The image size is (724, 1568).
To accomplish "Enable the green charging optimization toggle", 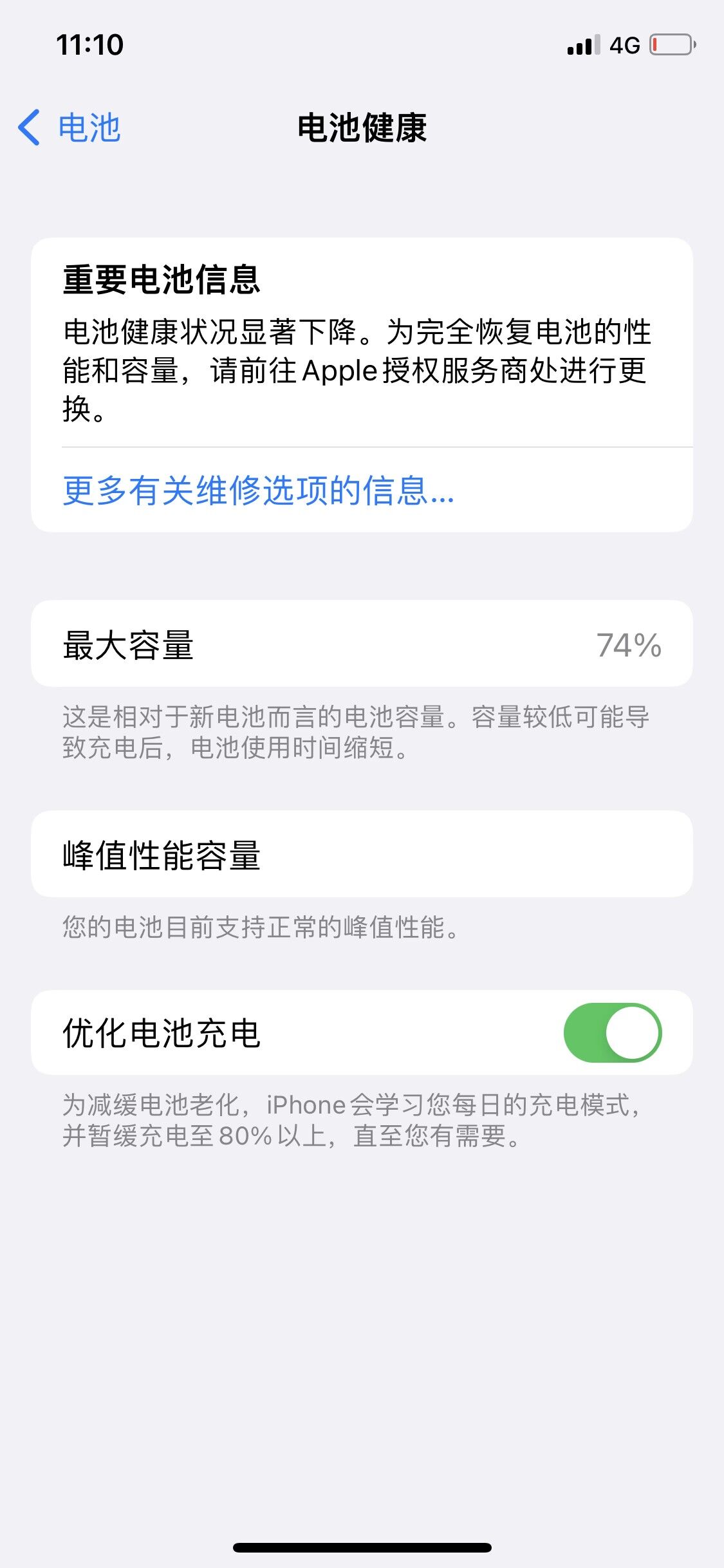I will 613,1032.
